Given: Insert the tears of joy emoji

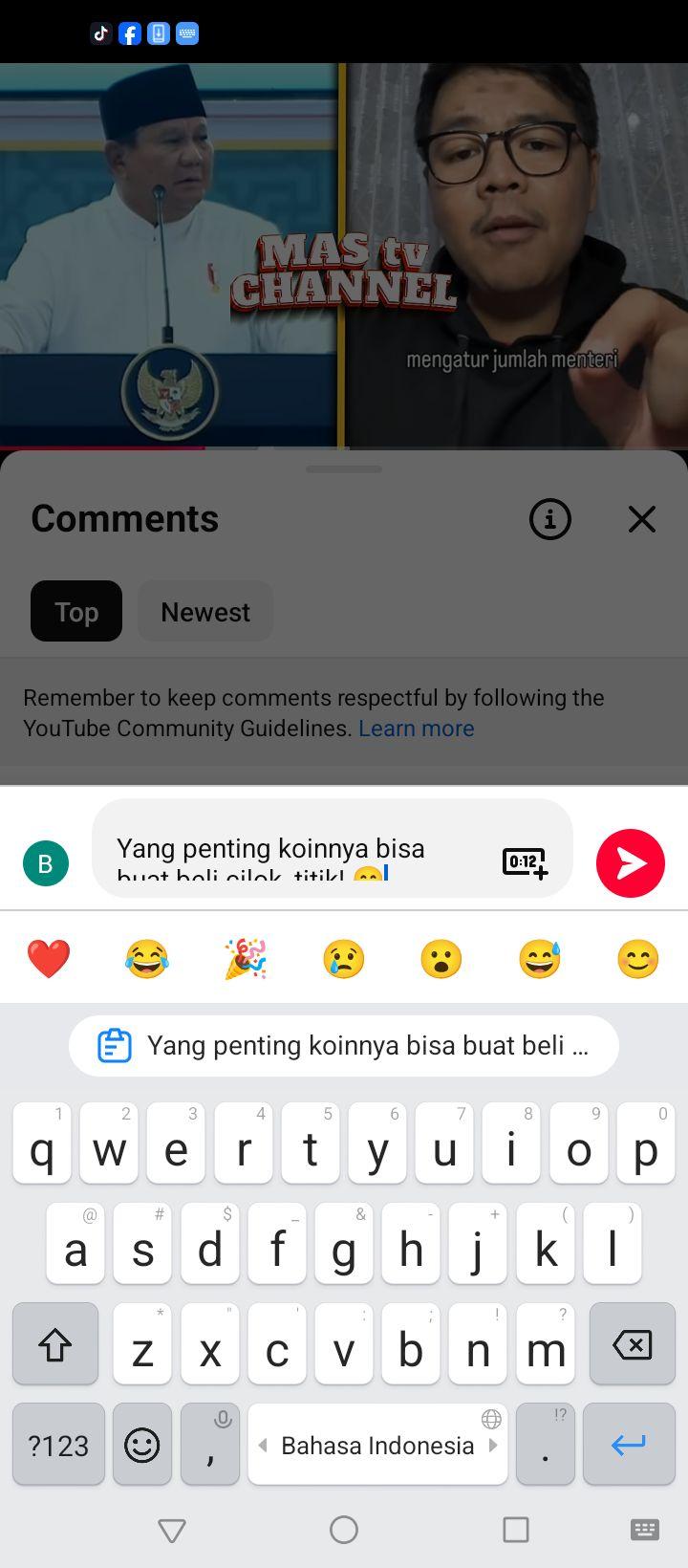Looking at the screenshot, I should pyautogui.click(x=147, y=959).
